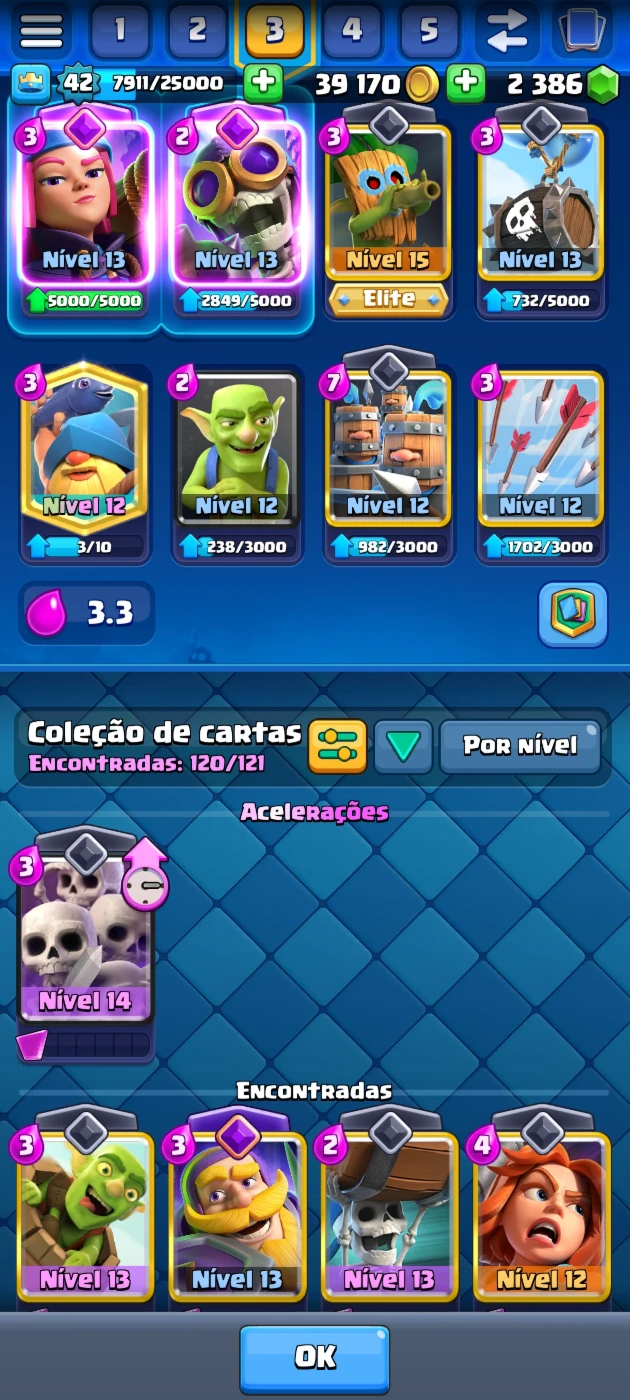Add more gold with the plus button

point(465,84)
